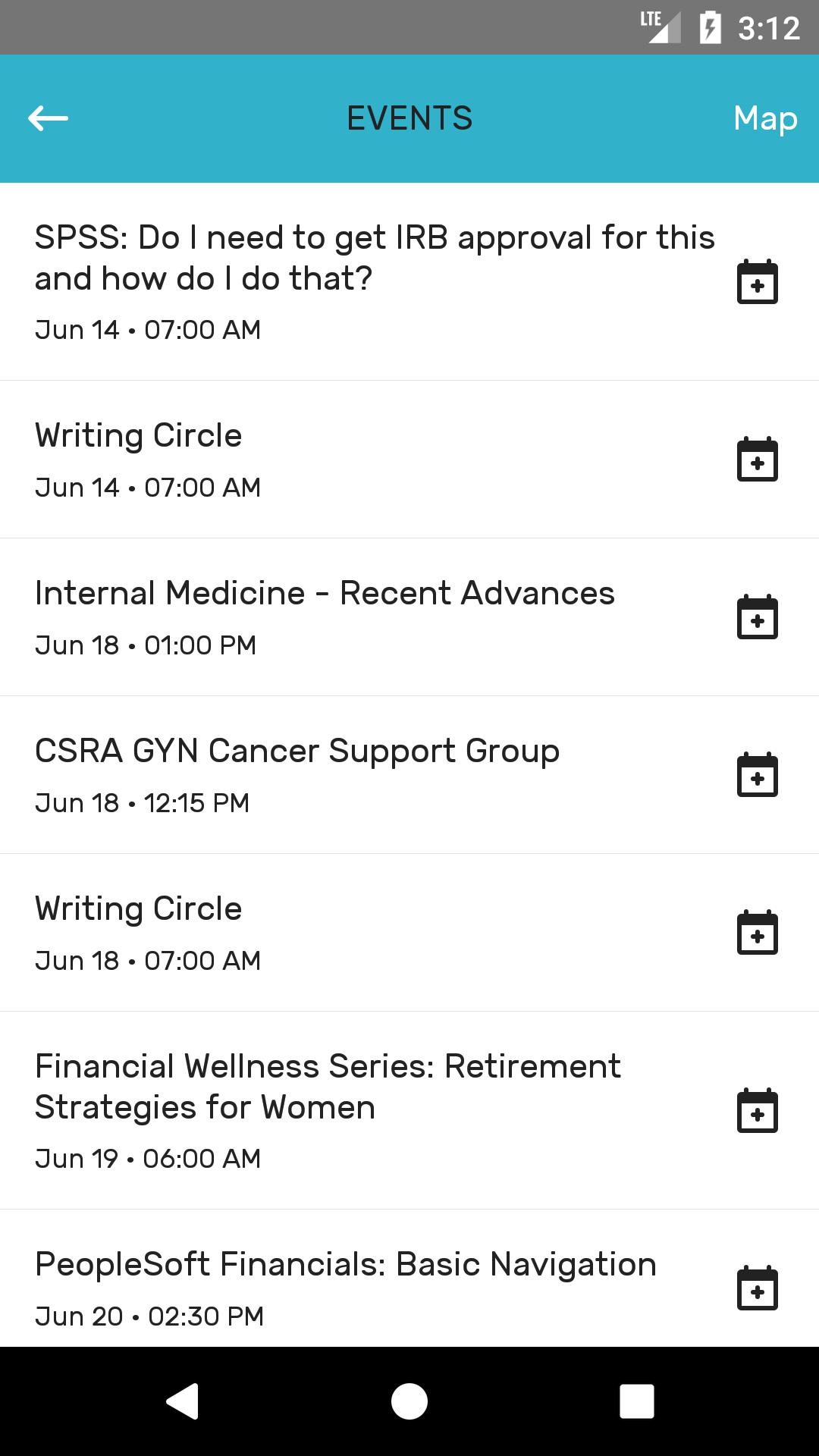Open the Map view
Viewport: 819px width, 1456px height.
click(x=765, y=119)
